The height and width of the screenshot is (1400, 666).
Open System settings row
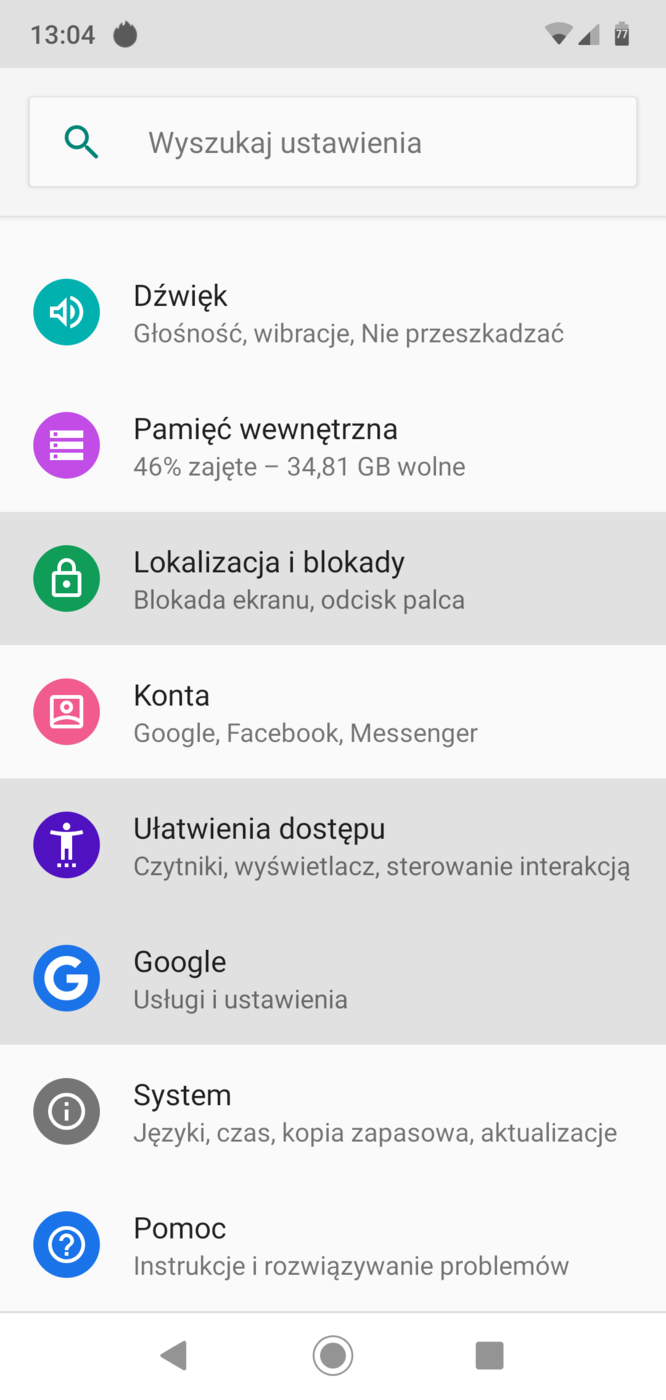coord(332,1111)
